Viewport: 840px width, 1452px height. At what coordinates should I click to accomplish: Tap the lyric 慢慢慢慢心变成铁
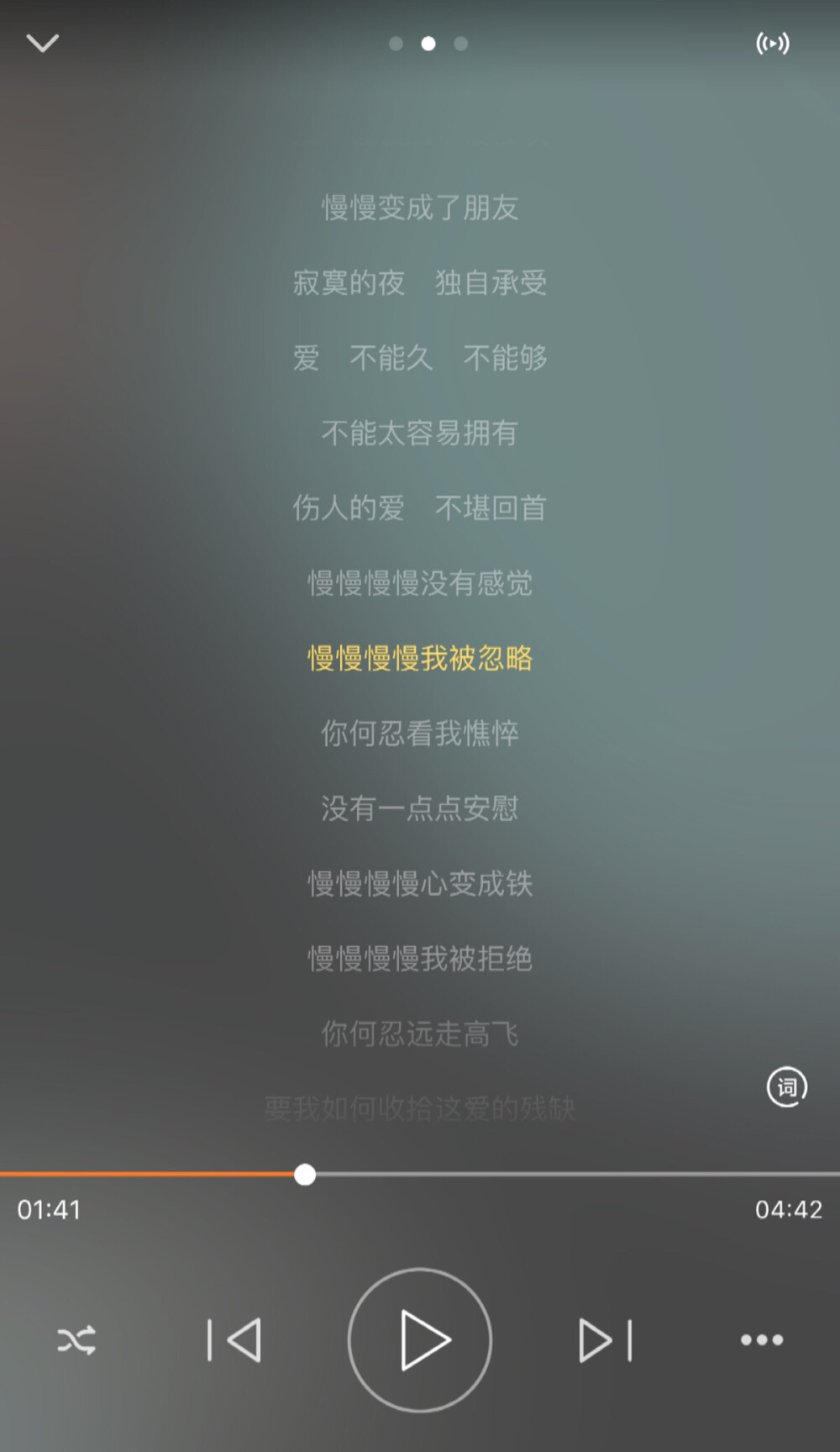tap(420, 884)
